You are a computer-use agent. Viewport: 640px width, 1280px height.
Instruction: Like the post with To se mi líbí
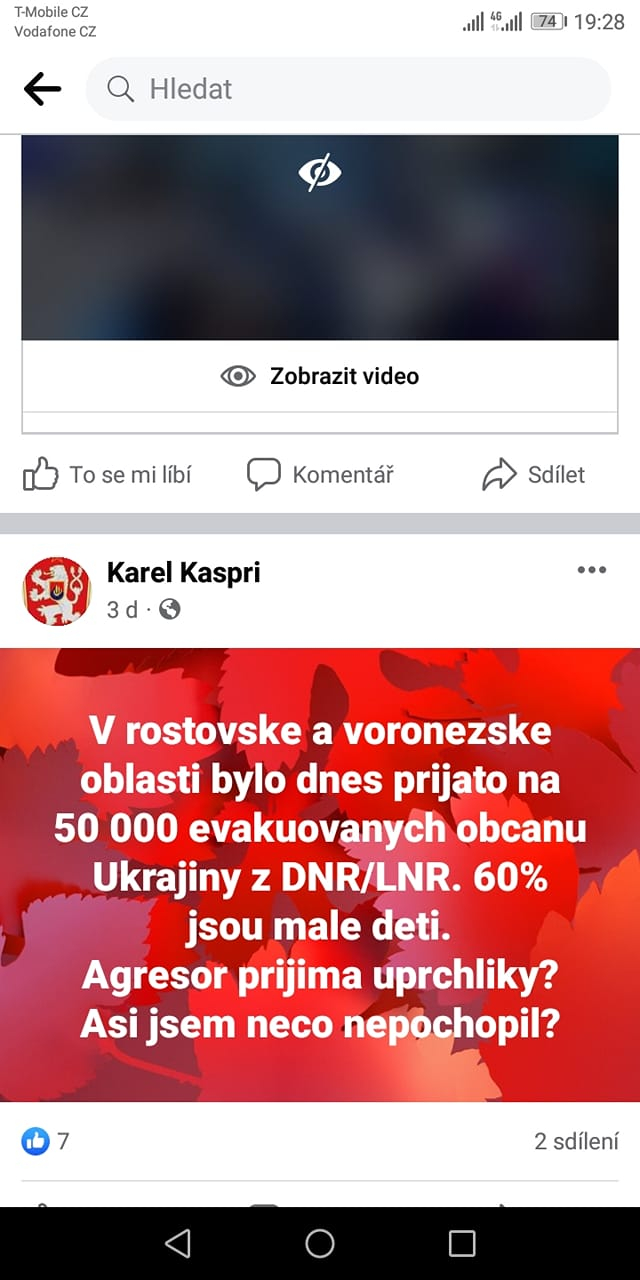(107, 474)
